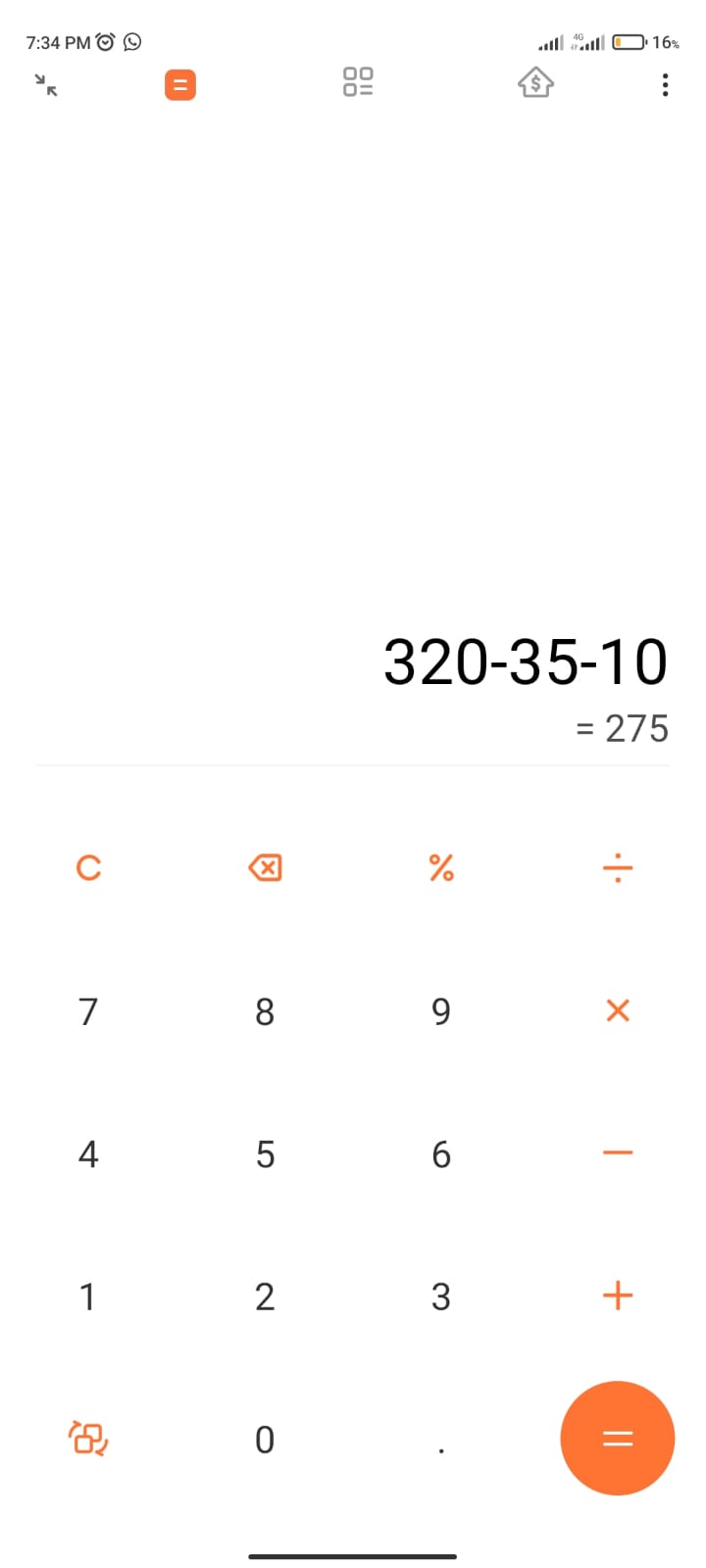
Task: Enter digit 9
Action: 441,1010
